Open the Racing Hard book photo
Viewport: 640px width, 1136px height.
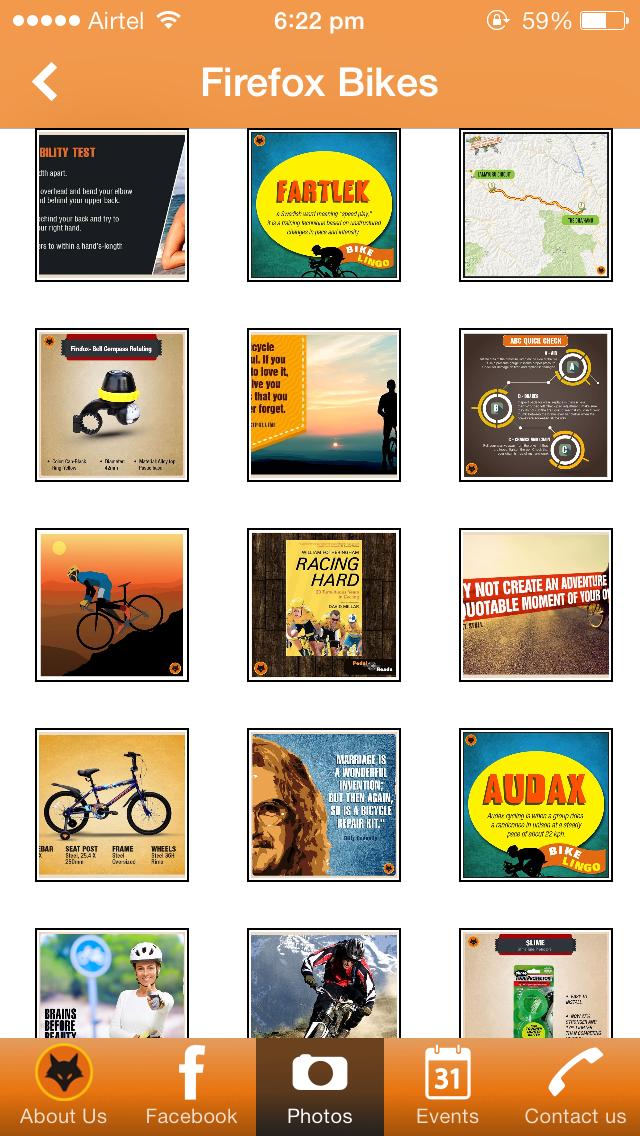click(324, 605)
